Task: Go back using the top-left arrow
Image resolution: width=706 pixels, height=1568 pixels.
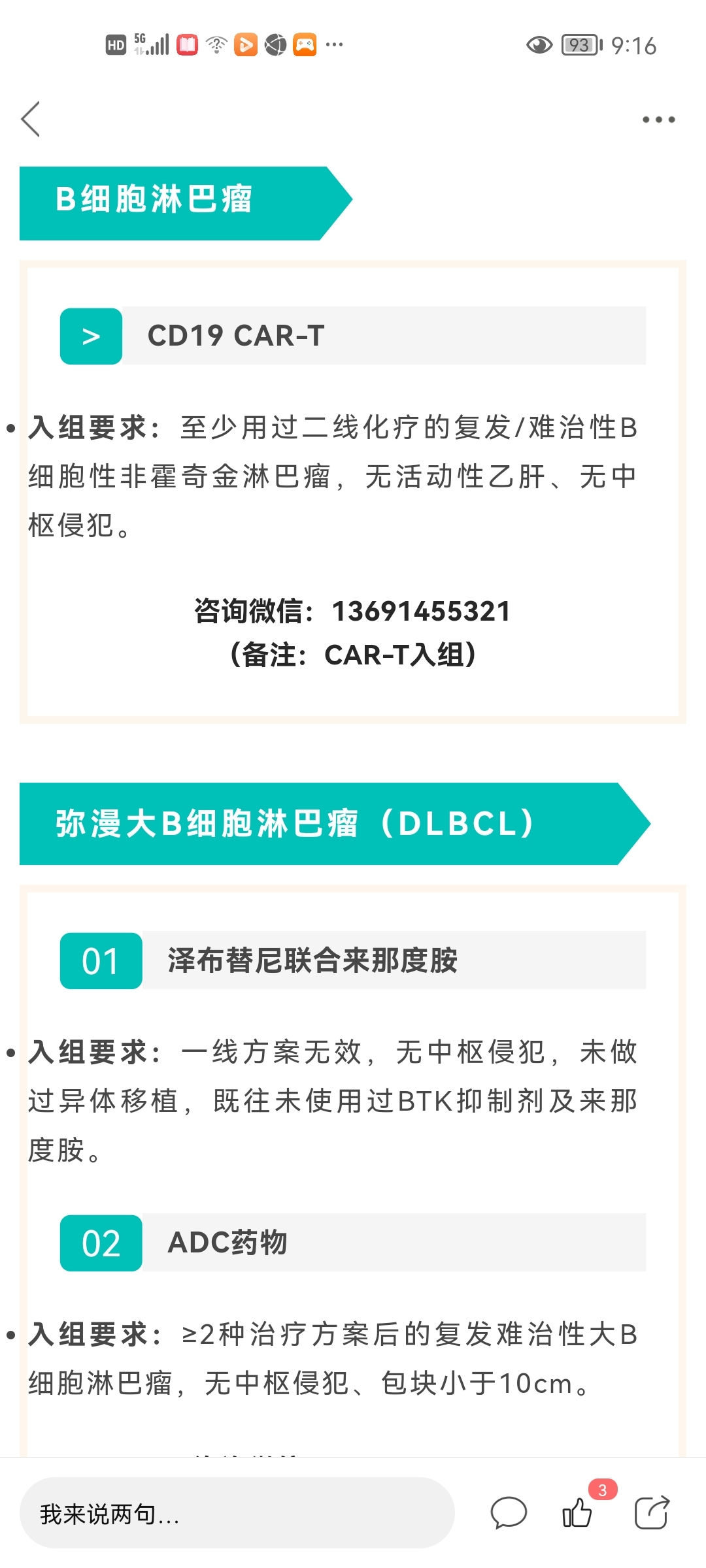Action: (x=31, y=119)
